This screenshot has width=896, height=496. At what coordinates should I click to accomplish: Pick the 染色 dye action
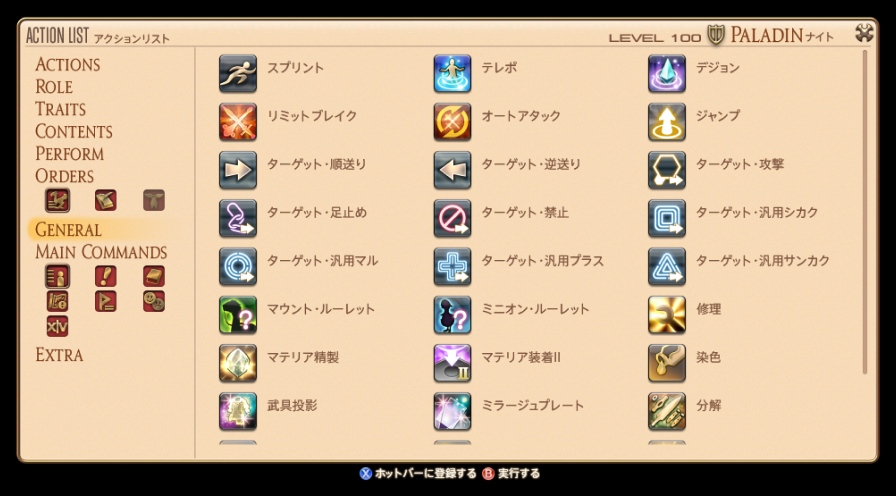click(667, 363)
